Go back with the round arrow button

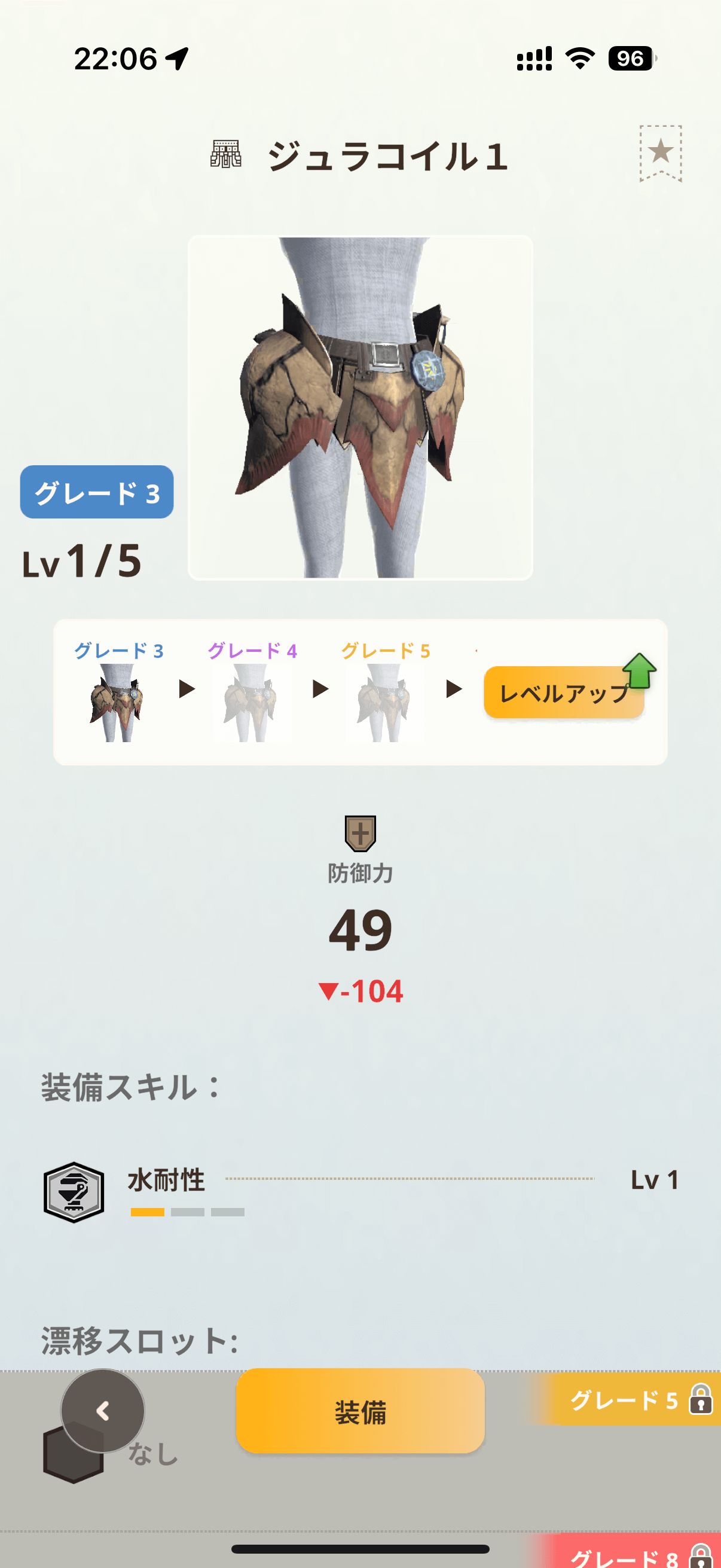pyautogui.click(x=103, y=1411)
